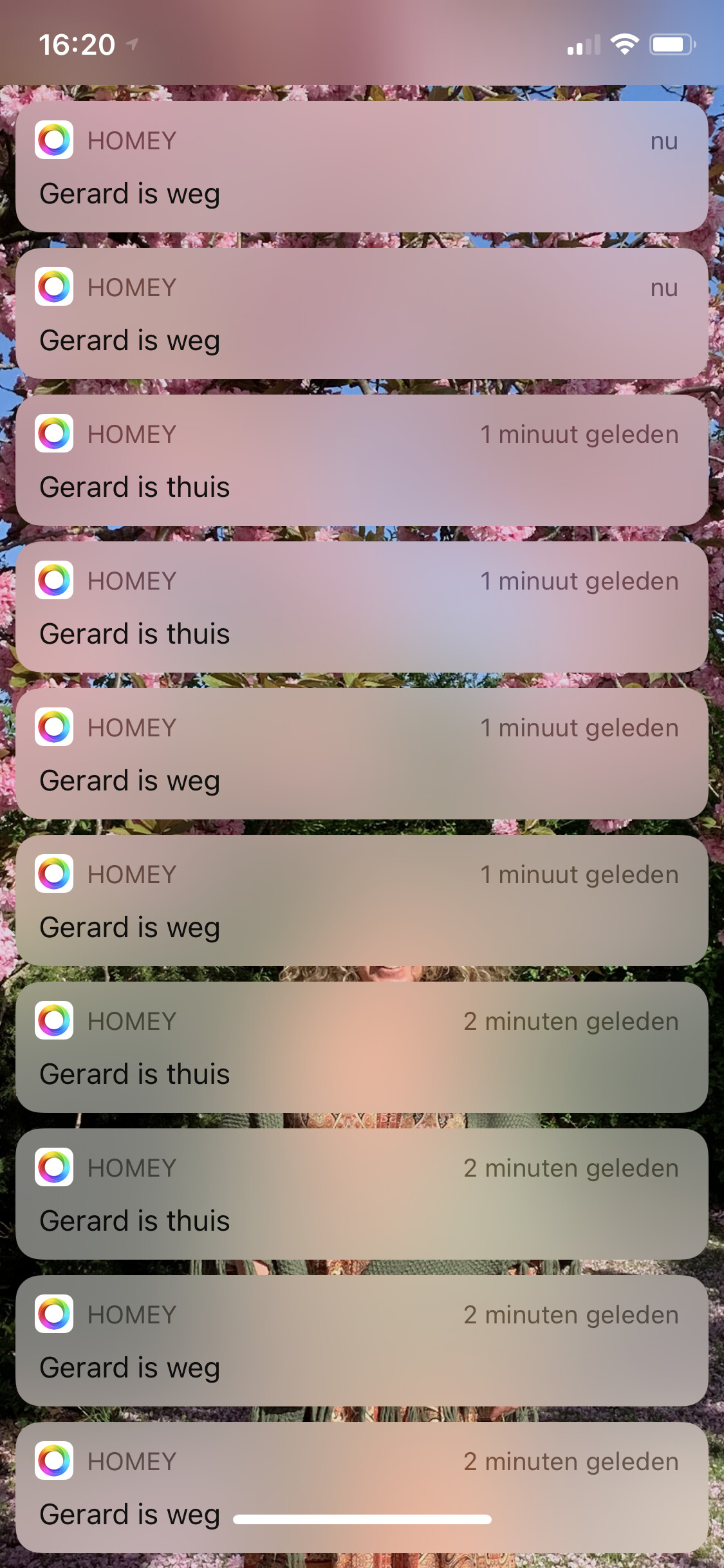This screenshot has width=724, height=1568.
Task: Open the newest Homey notification at the top
Action: (362, 167)
